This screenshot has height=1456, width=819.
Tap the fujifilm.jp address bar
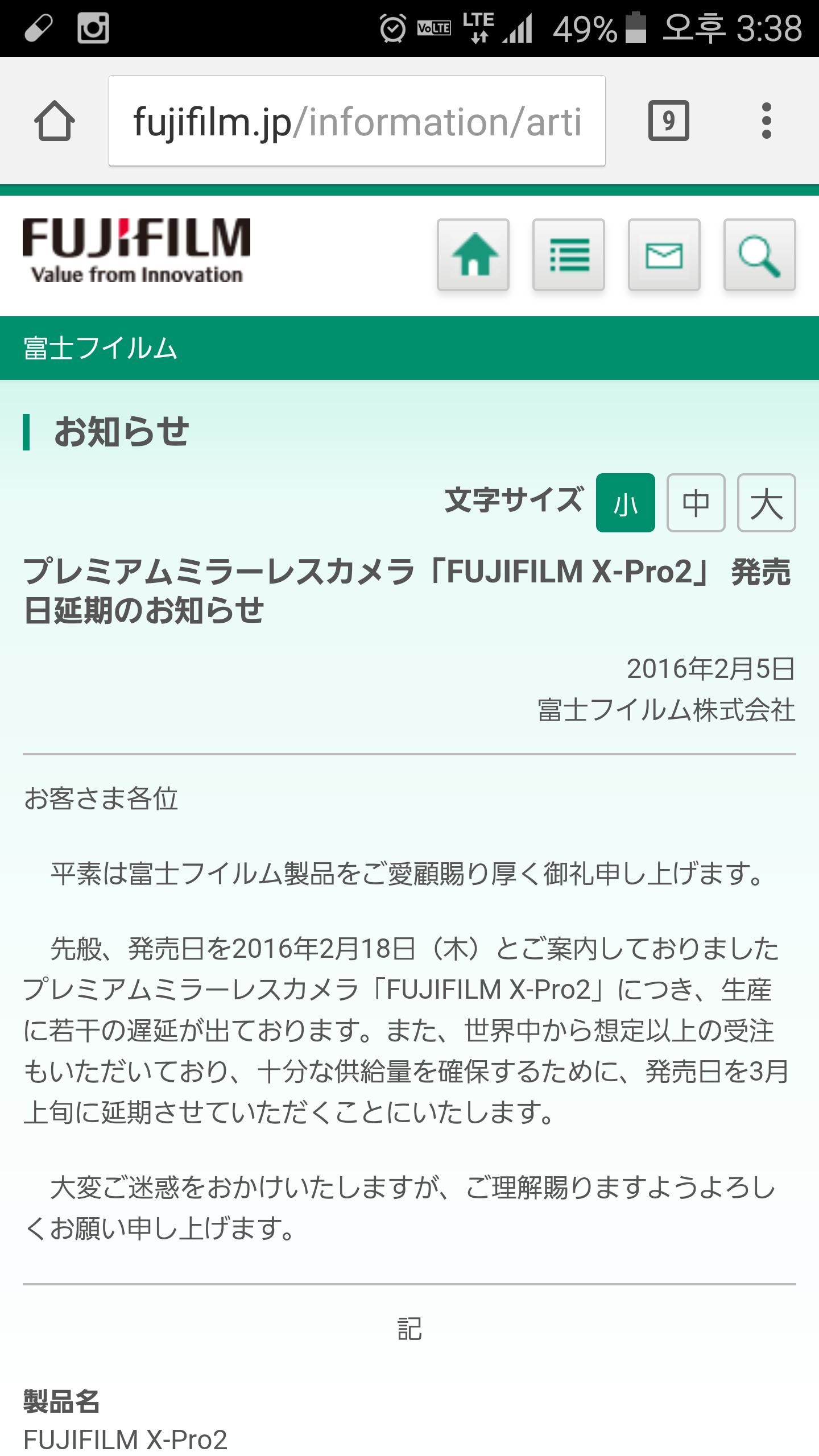357,121
